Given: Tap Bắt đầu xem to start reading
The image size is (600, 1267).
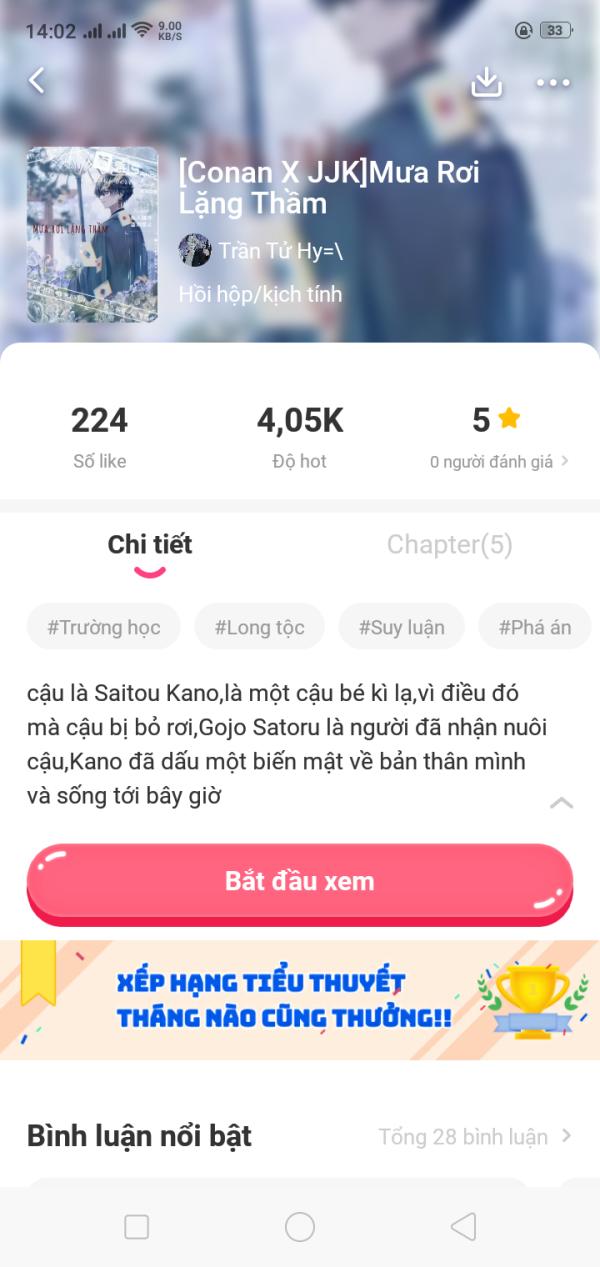Looking at the screenshot, I should point(300,882).
